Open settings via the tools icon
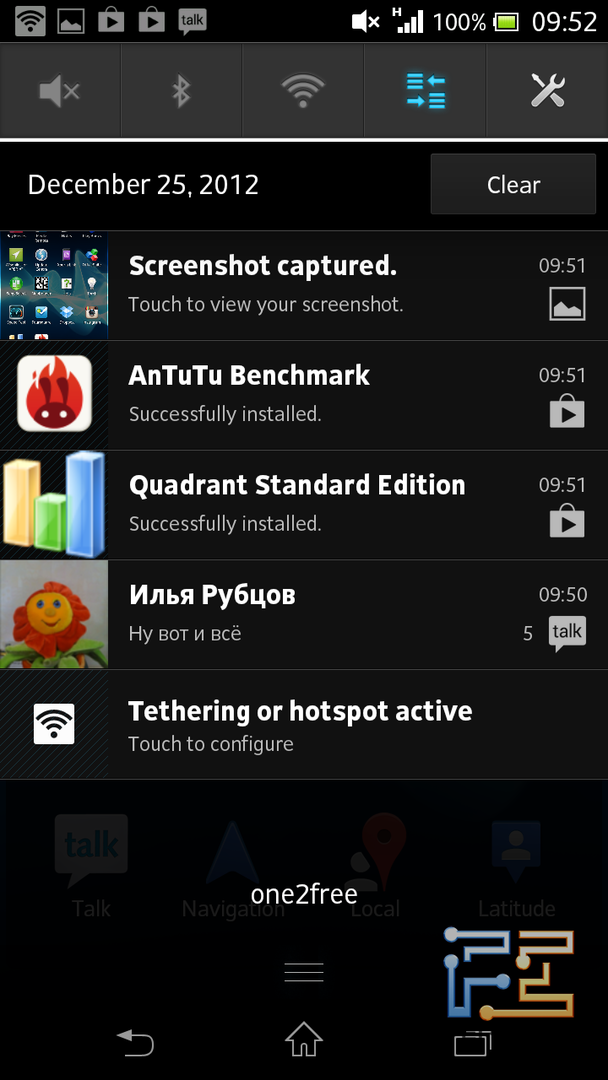Screen dimensions: 608x1080 click(547, 92)
